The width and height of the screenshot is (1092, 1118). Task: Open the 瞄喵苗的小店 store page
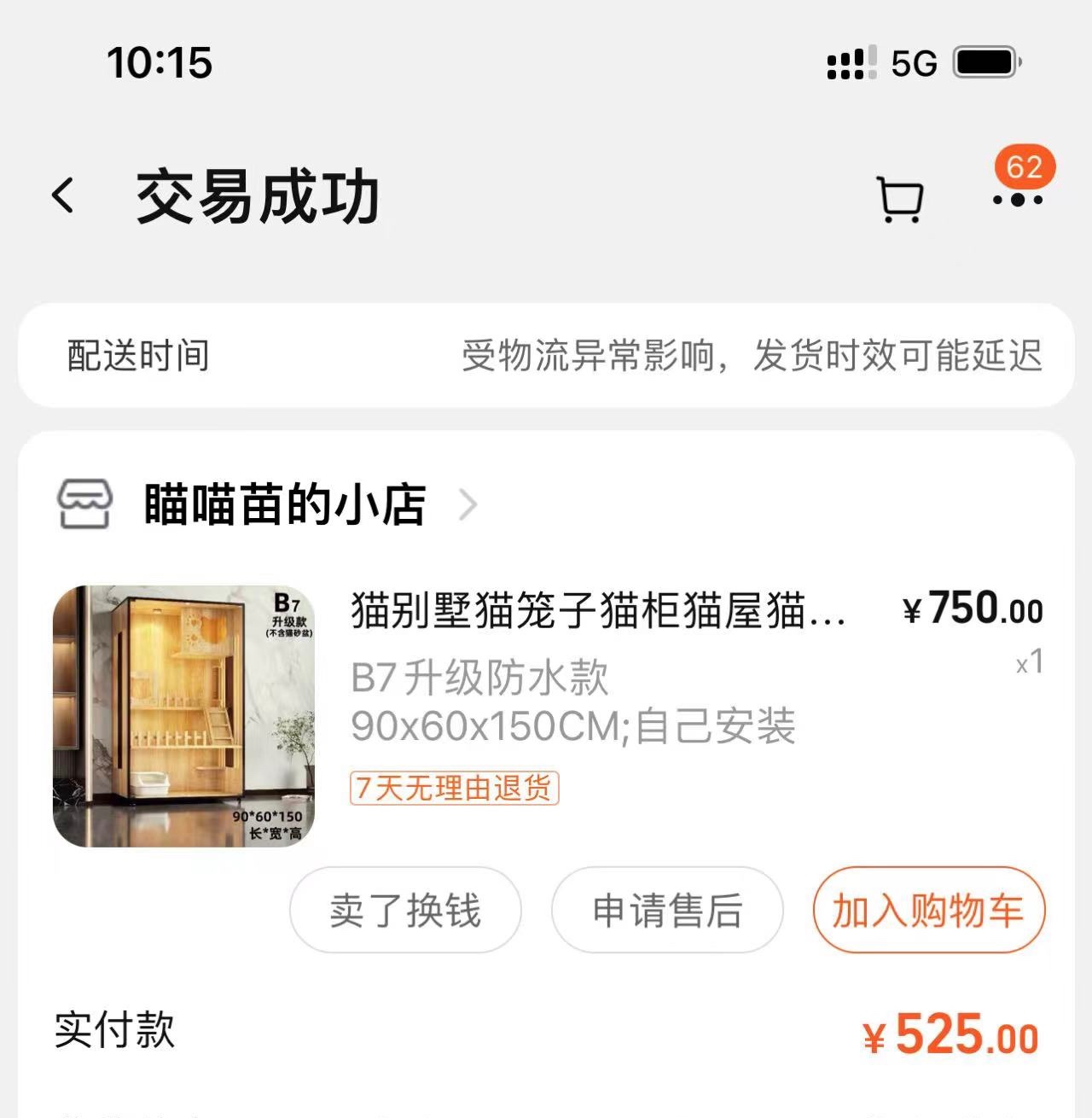pos(284,504)
